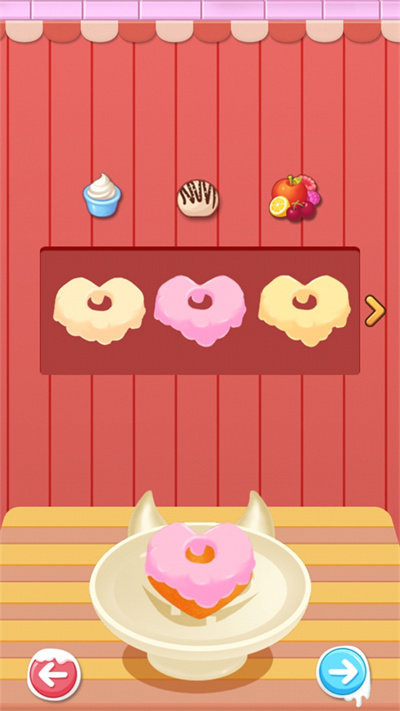The width and height of the screenshot is (400, 711).
Task: Show more icing options with the arrow
Action: click(375, 311)
